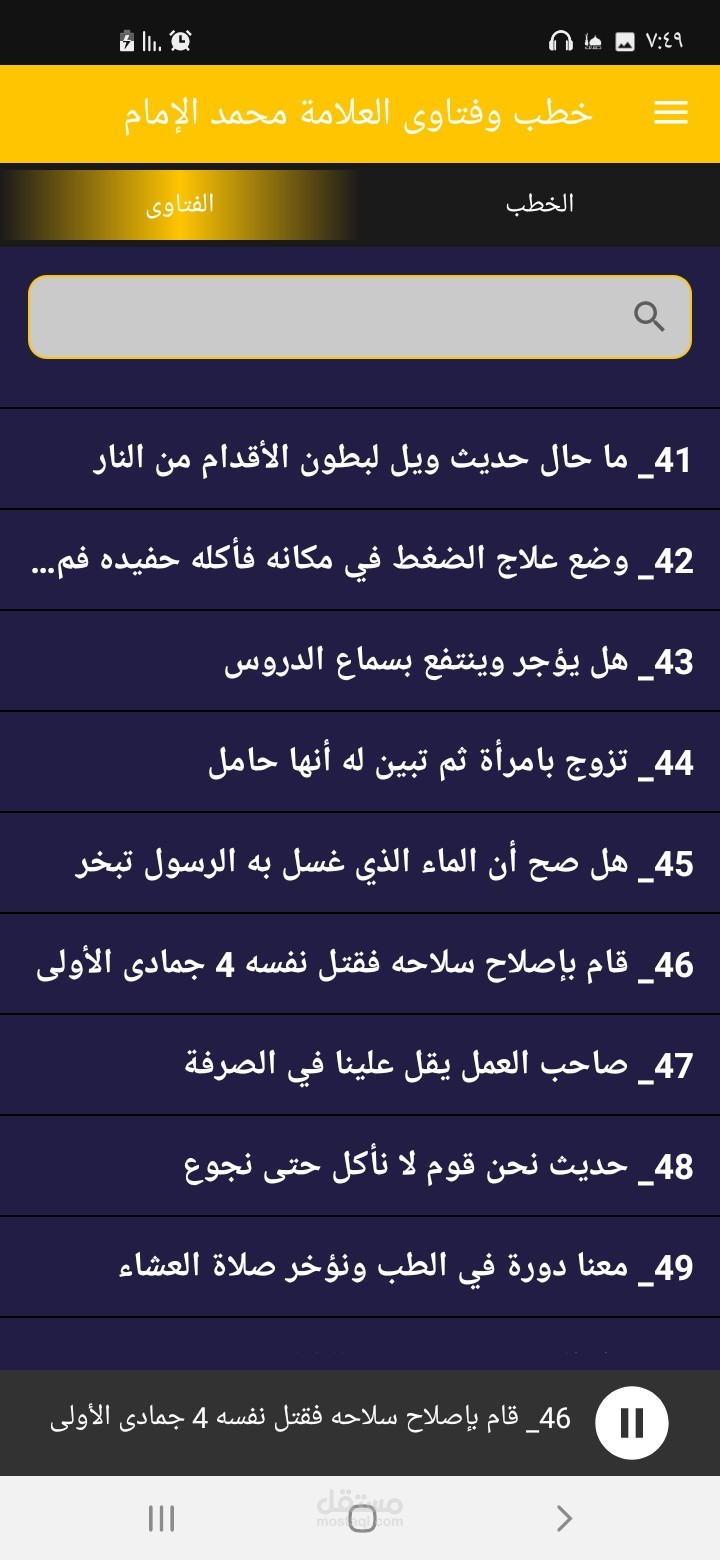Switch to the الخطب tab
This screenshot has height=1560, width=720.
pos(540,204)
